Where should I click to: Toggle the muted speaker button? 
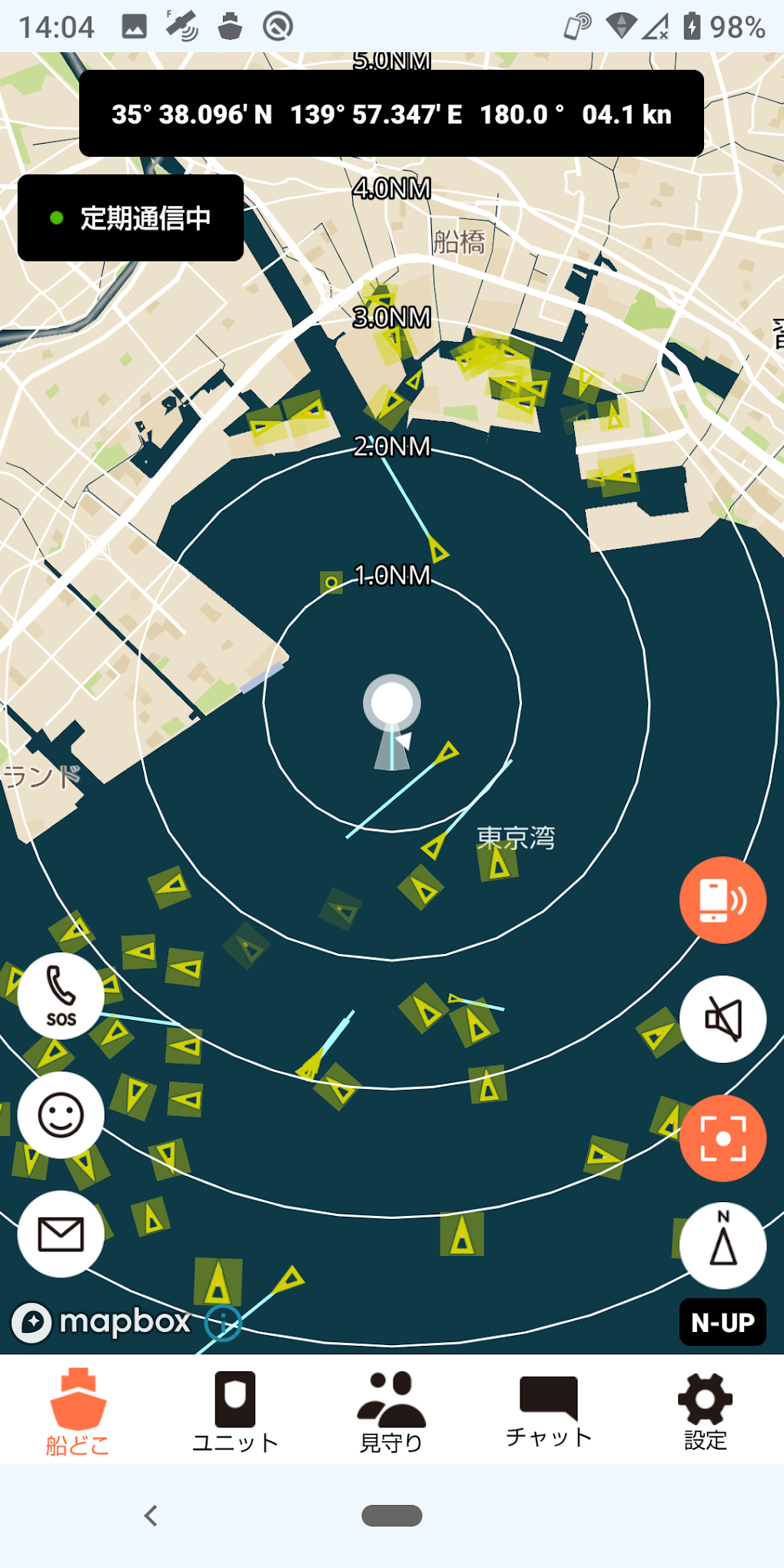pos(723,1019)
